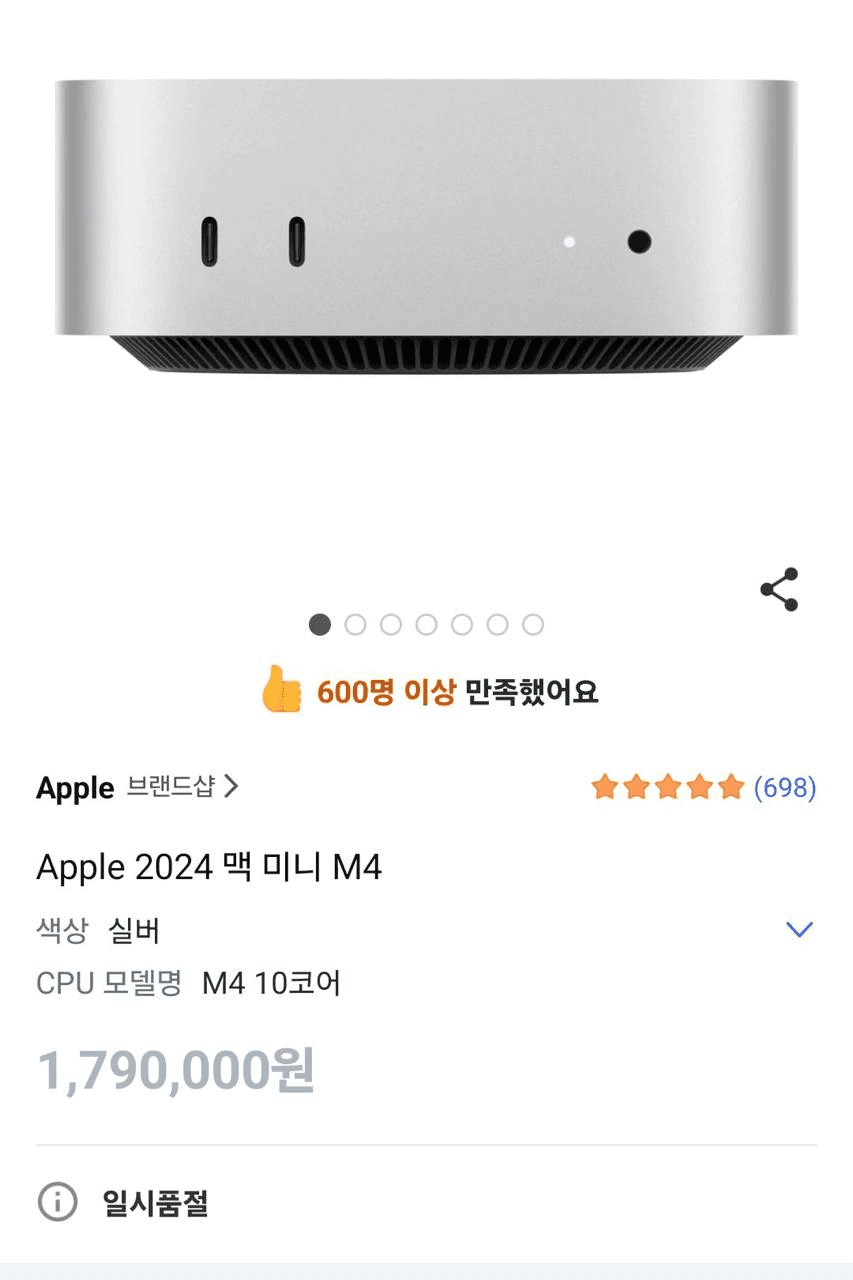Share this Mac mini product
The image size is (853, 1280).
click(779, 590)
